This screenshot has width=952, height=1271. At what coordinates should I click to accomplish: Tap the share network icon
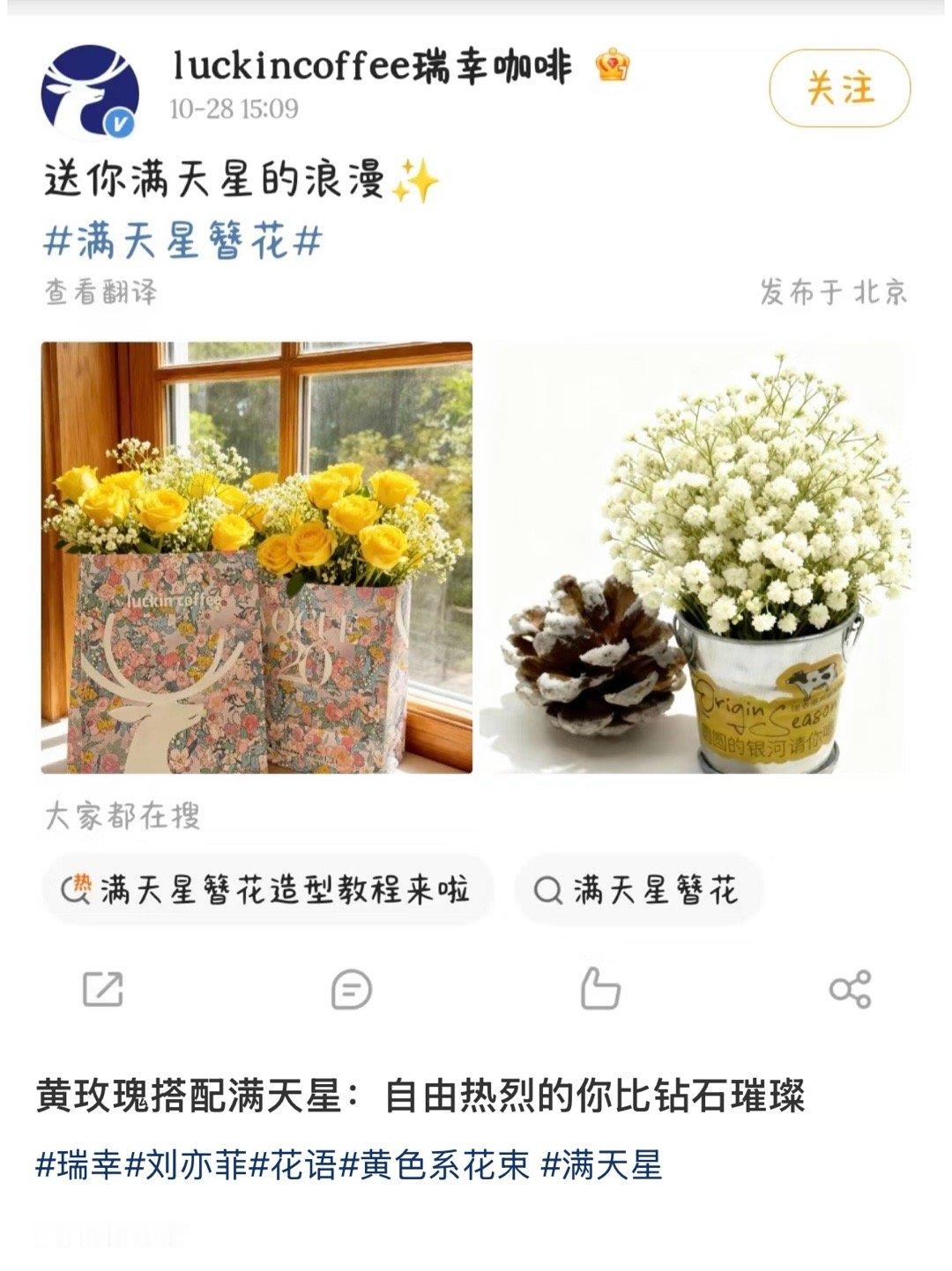pyautogui.click(x=849, y=987)
